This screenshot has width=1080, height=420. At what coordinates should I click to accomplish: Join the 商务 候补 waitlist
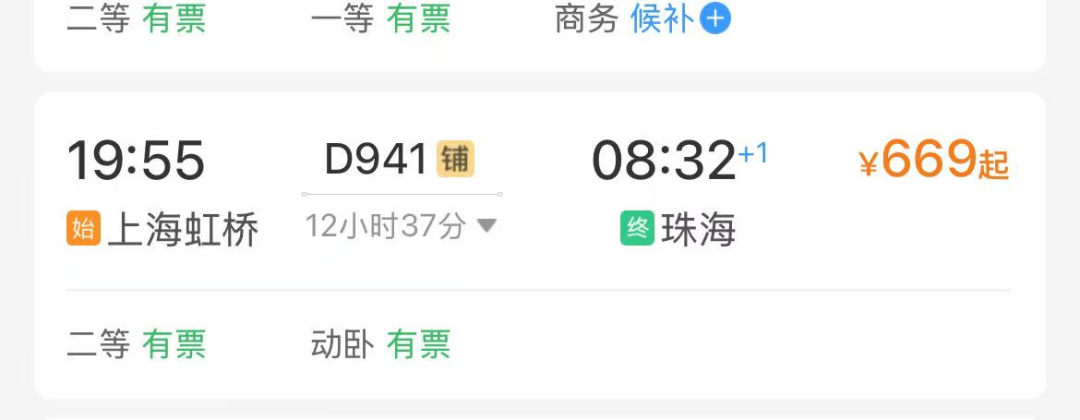click(x=714, y=19)
